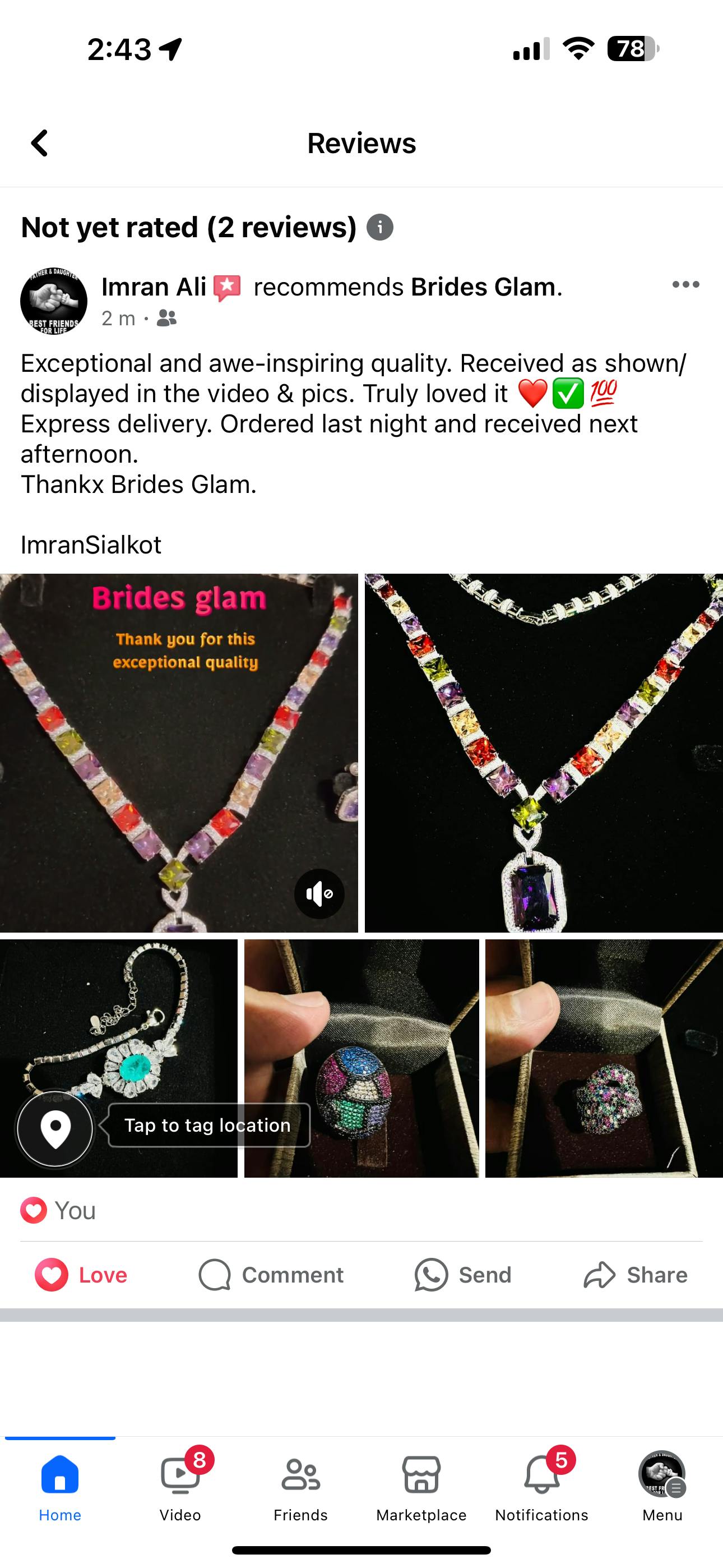View who reacted to this review
This screenshot has width=723, height=1568.
pos(58,1210)
